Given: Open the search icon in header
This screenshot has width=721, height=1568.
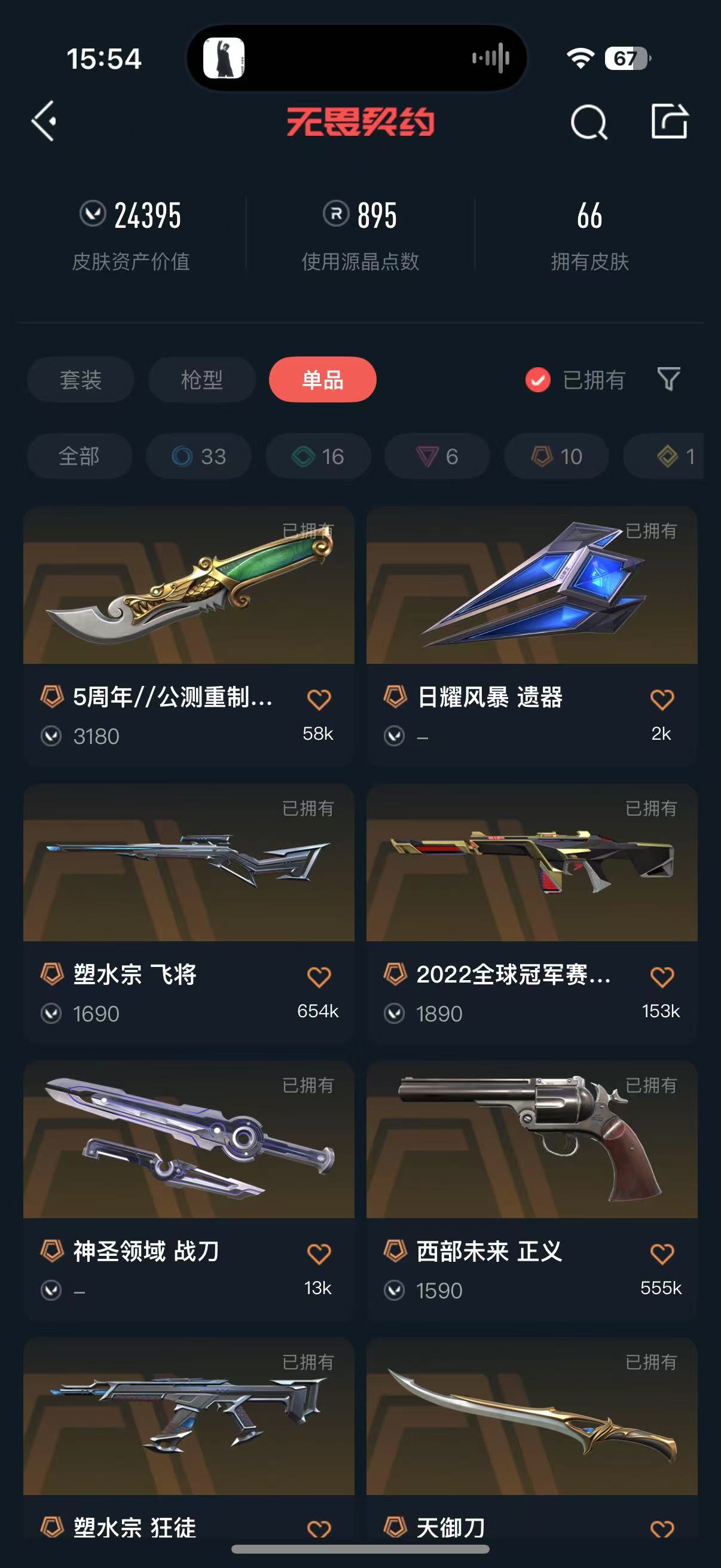Looking at the screenshot, I should pyautogui.click(x=588, y=122).
